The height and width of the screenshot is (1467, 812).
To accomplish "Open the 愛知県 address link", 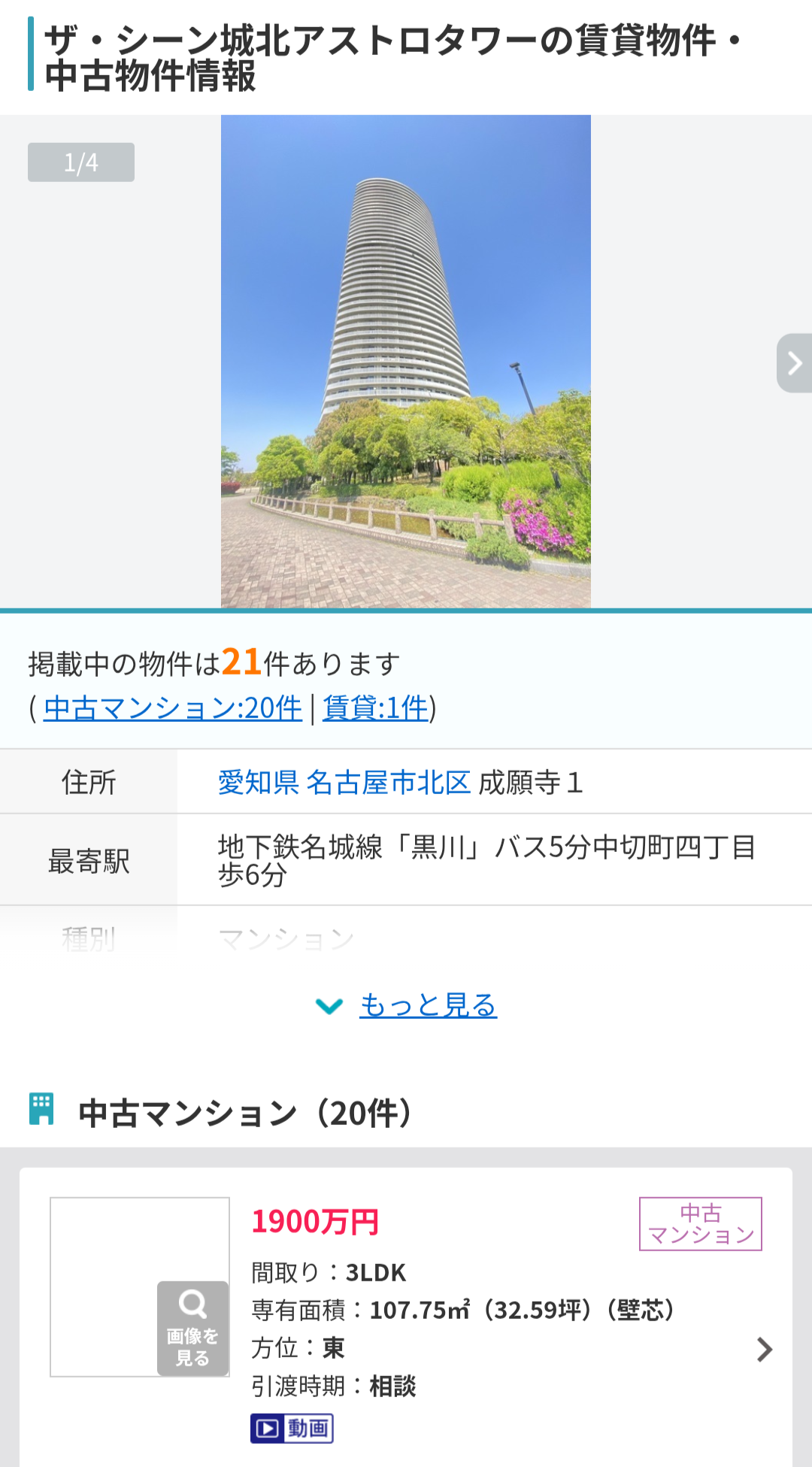I will (x=258, y=783).
